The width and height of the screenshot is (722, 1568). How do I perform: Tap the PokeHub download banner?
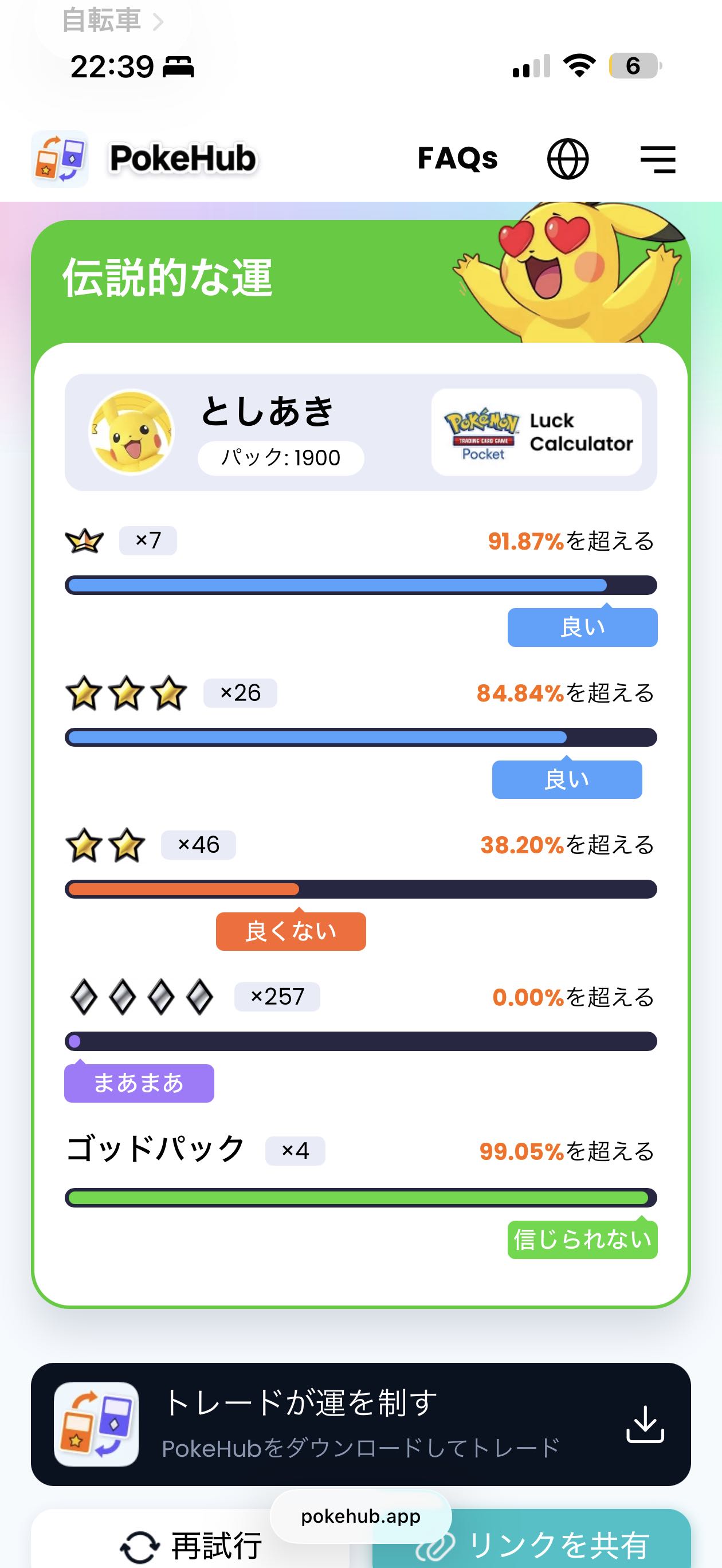(x=360, y=1424)
